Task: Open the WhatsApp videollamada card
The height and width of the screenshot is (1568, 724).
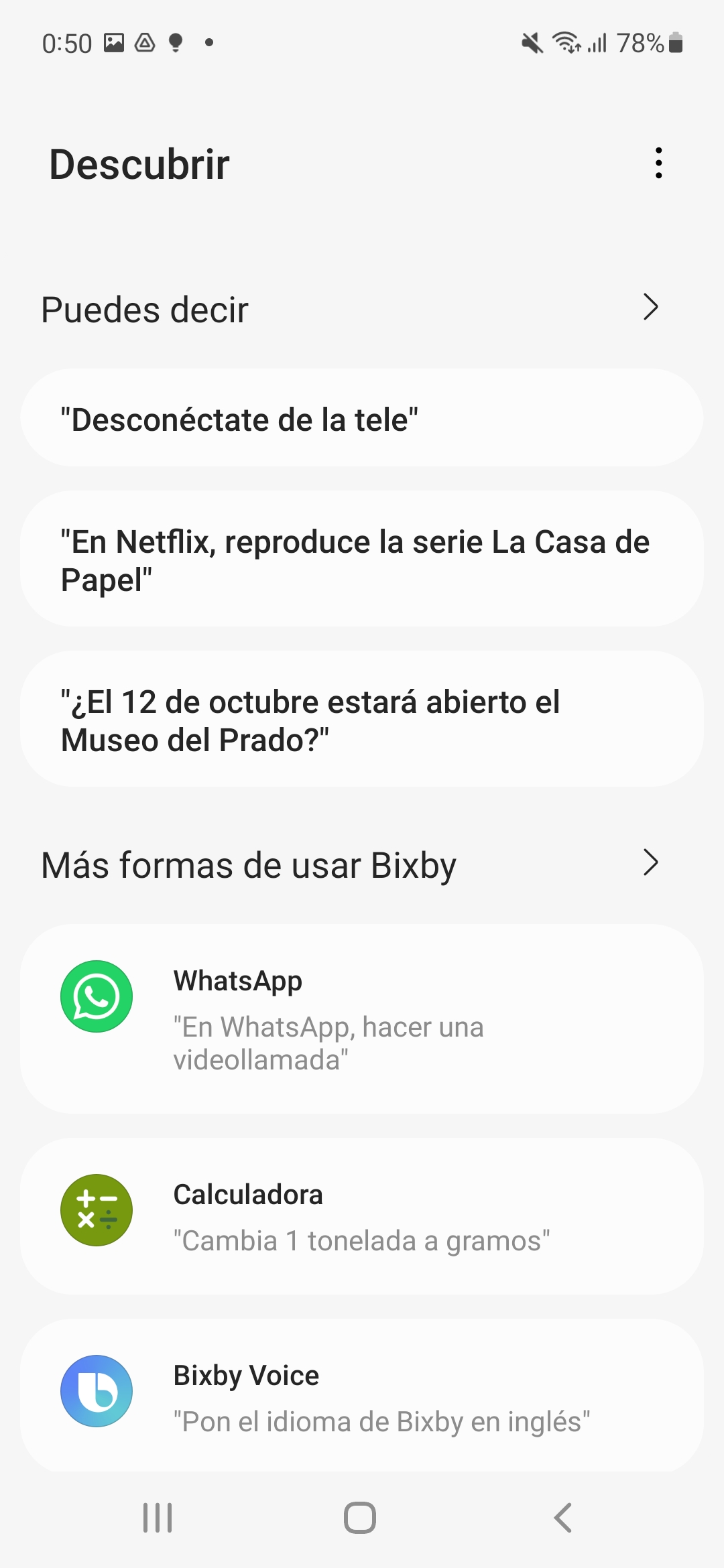Action: point(362,1019)
